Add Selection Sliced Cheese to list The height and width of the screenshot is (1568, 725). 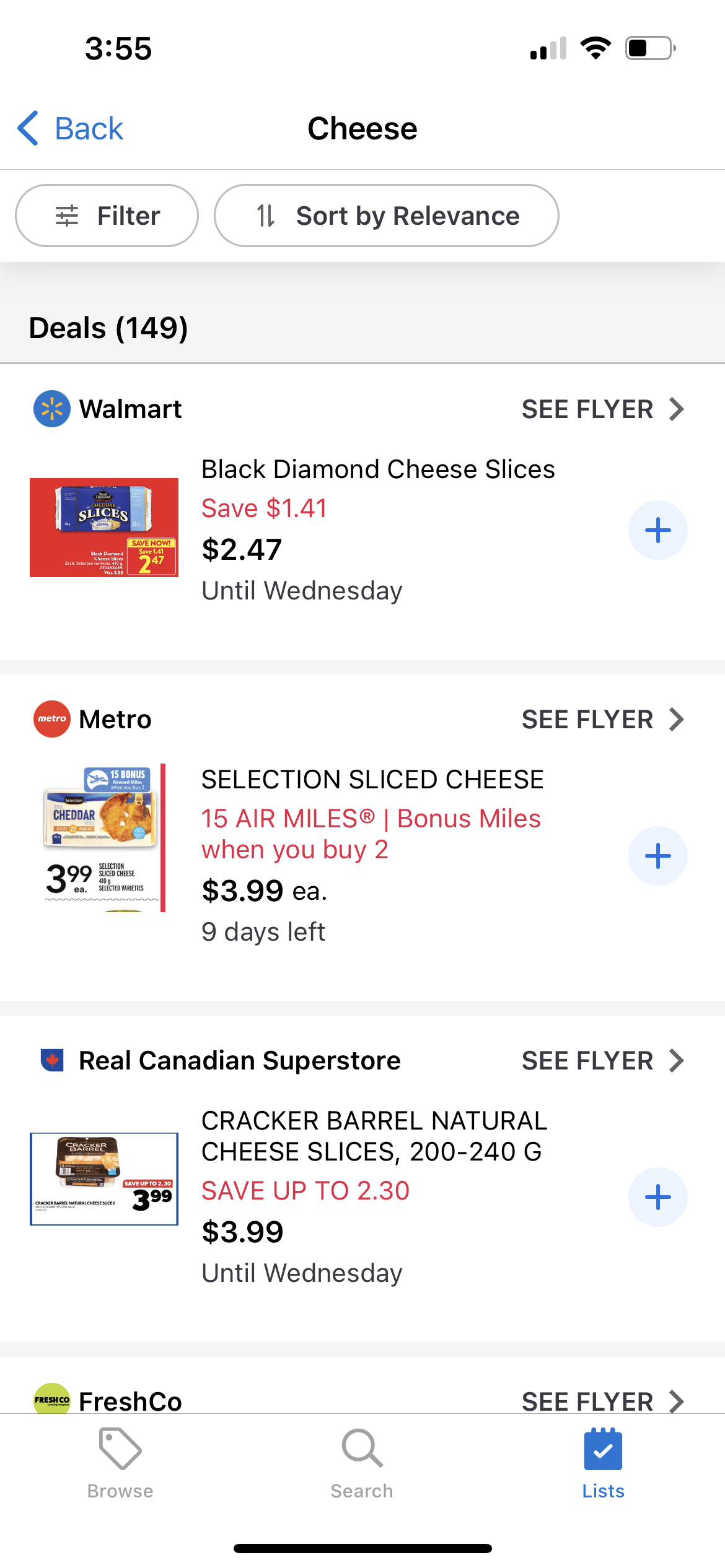tap(657, 855)
